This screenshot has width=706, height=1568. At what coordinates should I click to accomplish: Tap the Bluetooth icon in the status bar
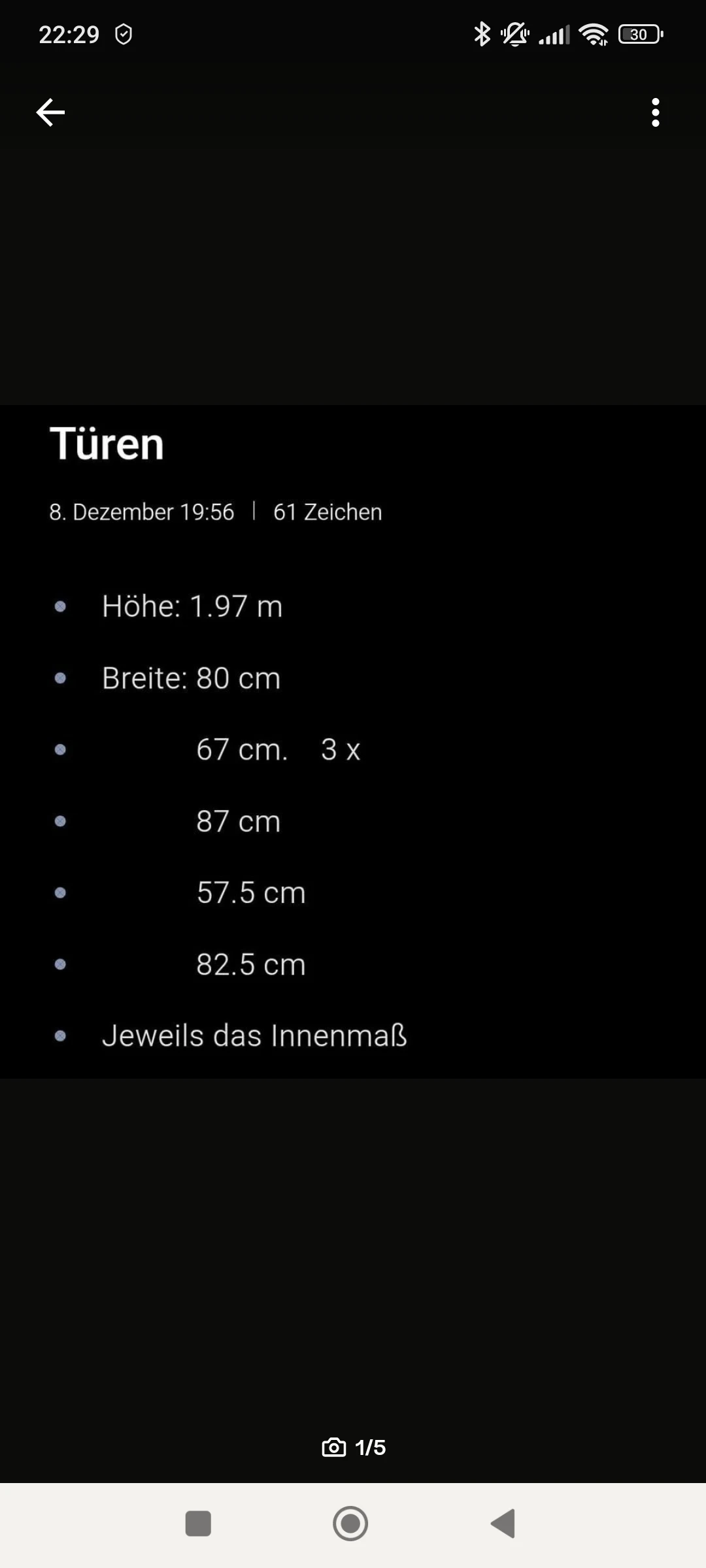pyautogui.click(x=482, y=33)
